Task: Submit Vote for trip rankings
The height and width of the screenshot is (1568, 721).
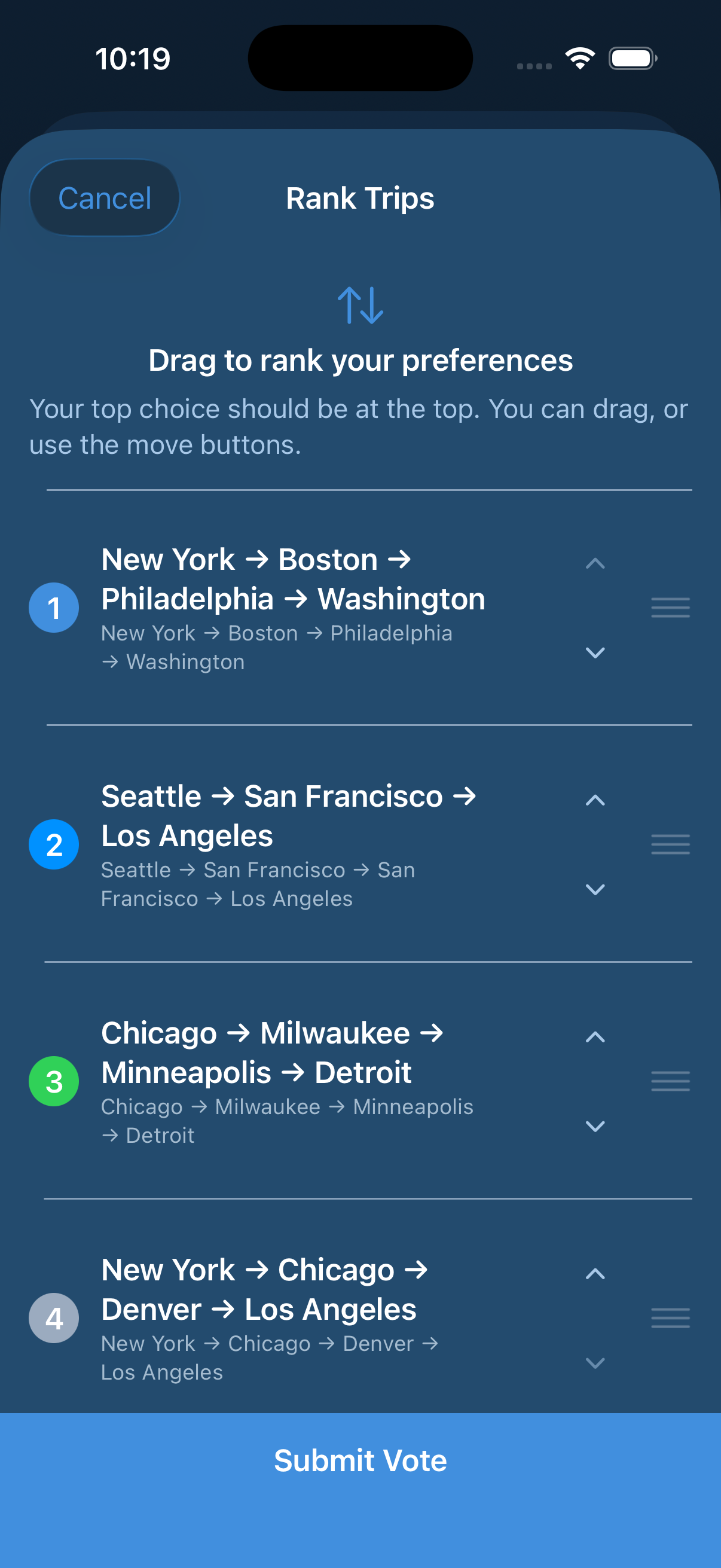Action: (x=360, y=1460)
